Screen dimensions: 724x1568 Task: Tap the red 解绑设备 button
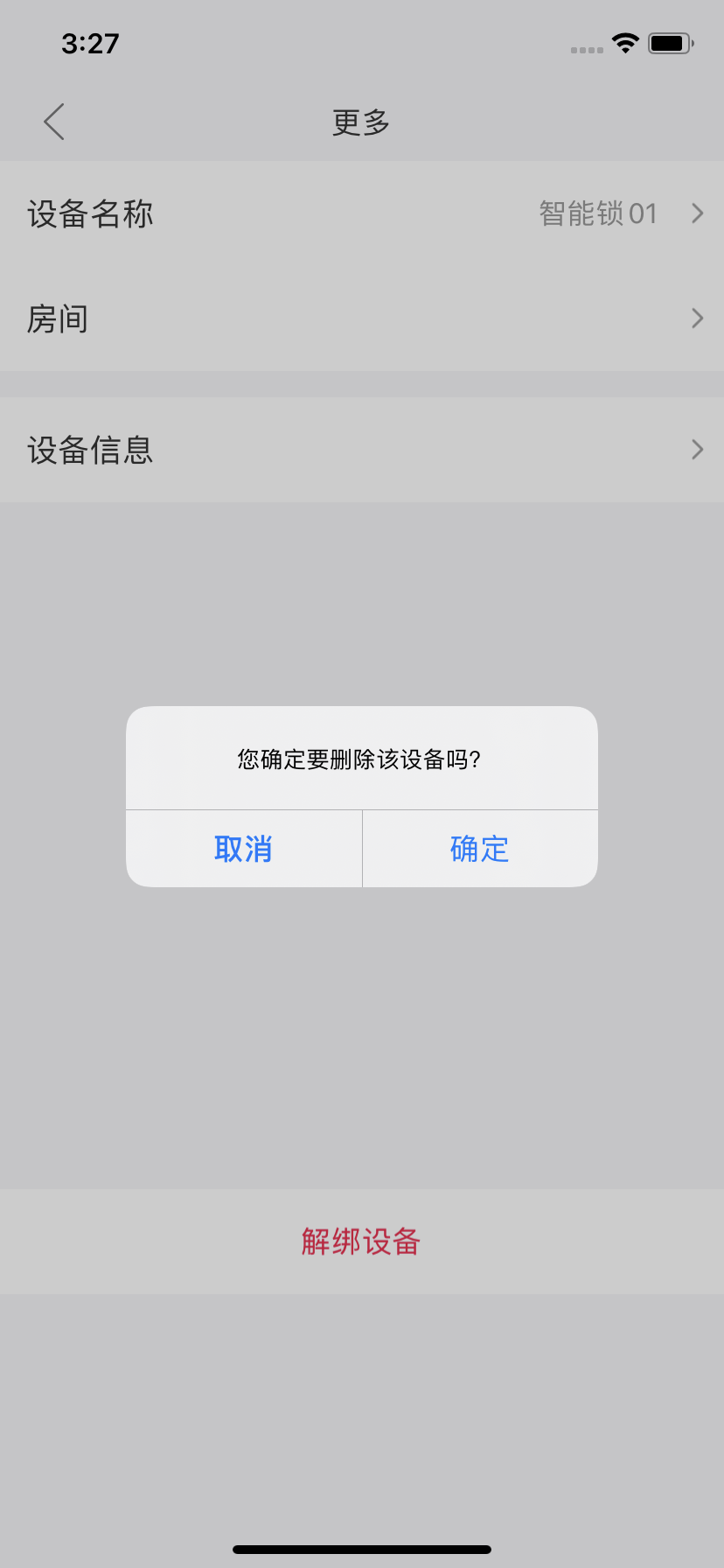(x=361, y=1241)
